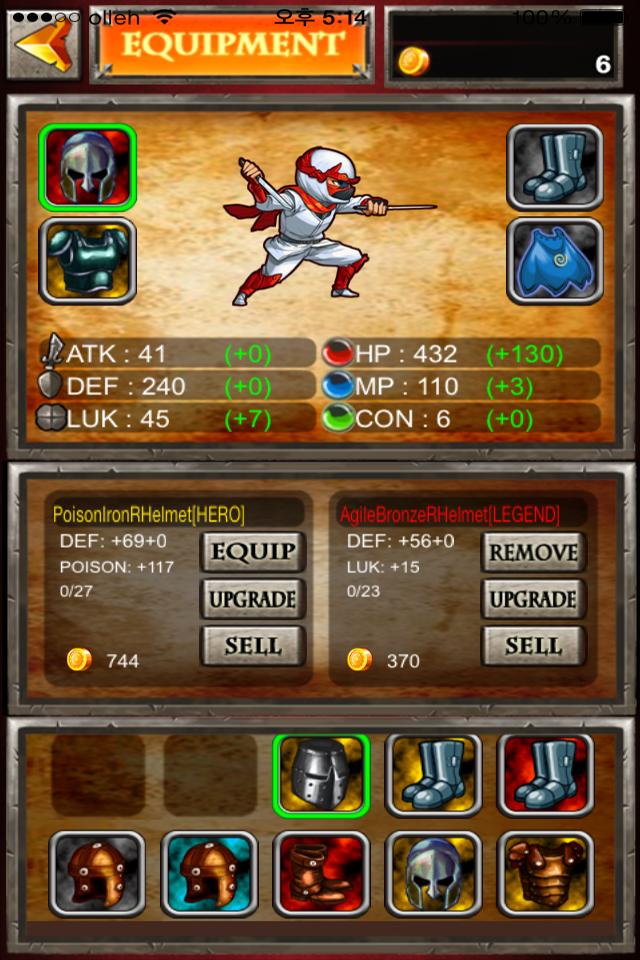Select the boots on red background
Image resolution: width=640 pixels, height=960 pixels.
pyautogui.click(x=545, y=775)
